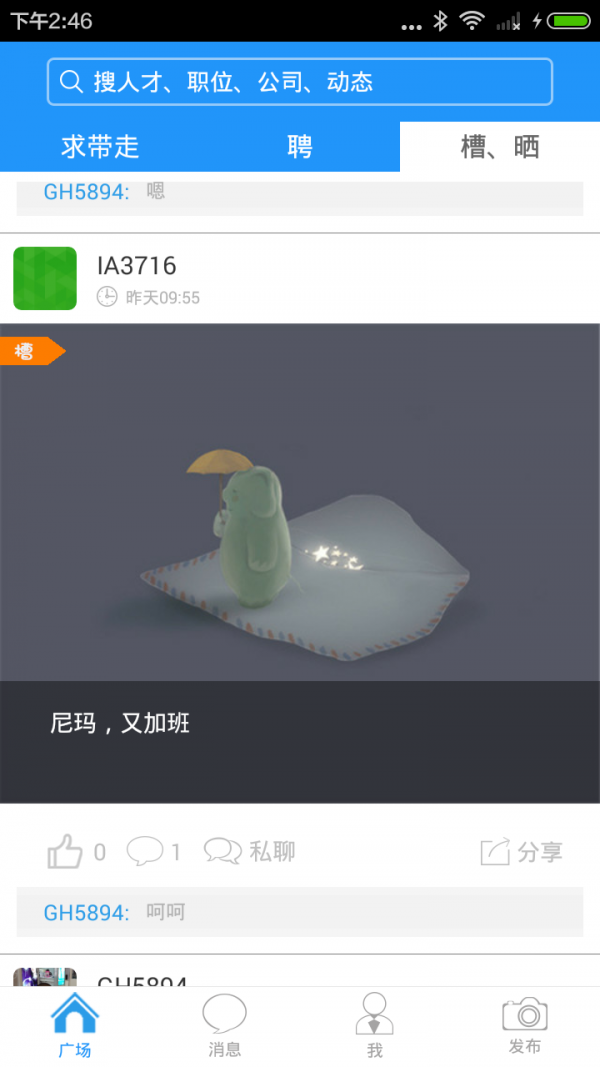Open the post image with umbrella elephant
Viewport: 600px width, 1067px height.
[x=300, y=502]
